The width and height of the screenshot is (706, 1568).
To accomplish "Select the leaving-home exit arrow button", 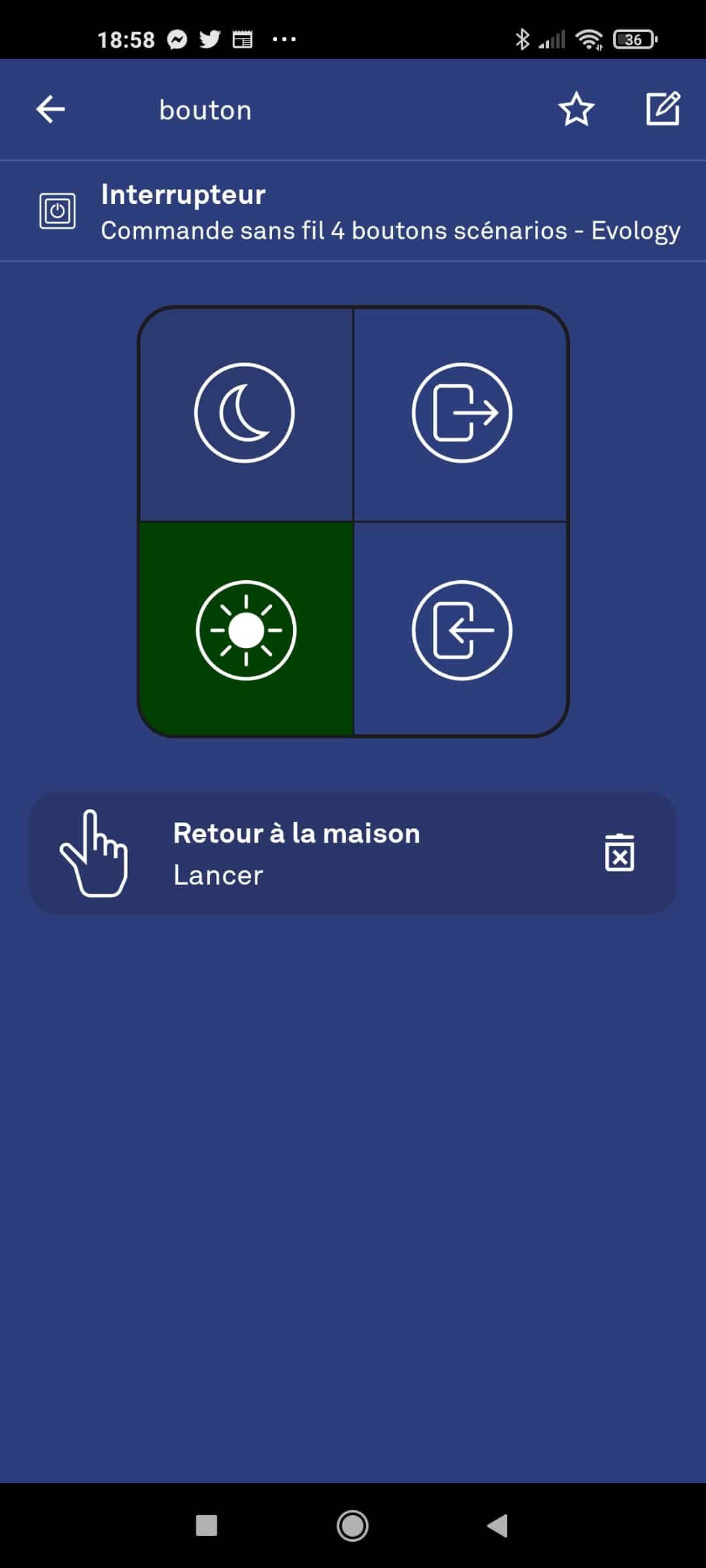I will point(461,414).
